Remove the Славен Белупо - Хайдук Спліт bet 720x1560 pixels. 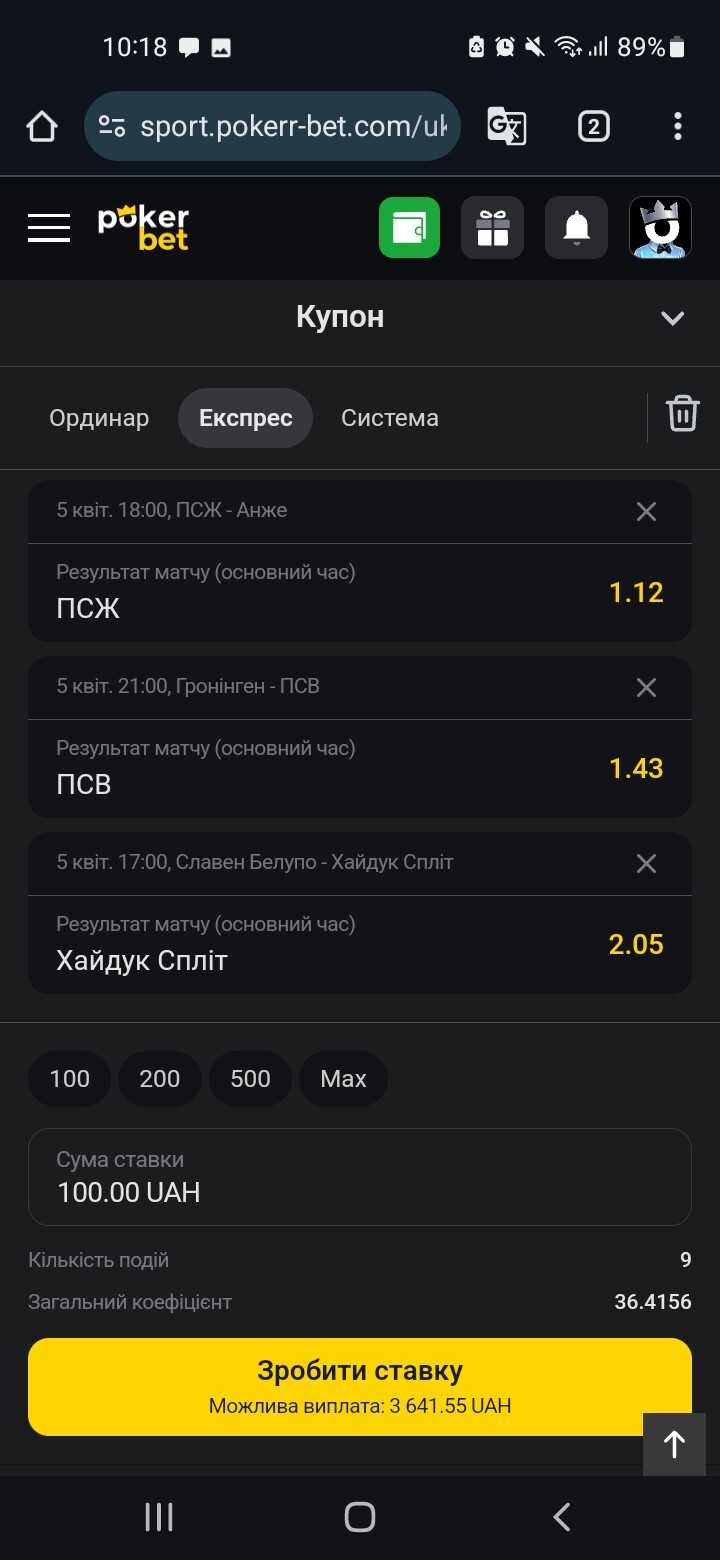647,864
